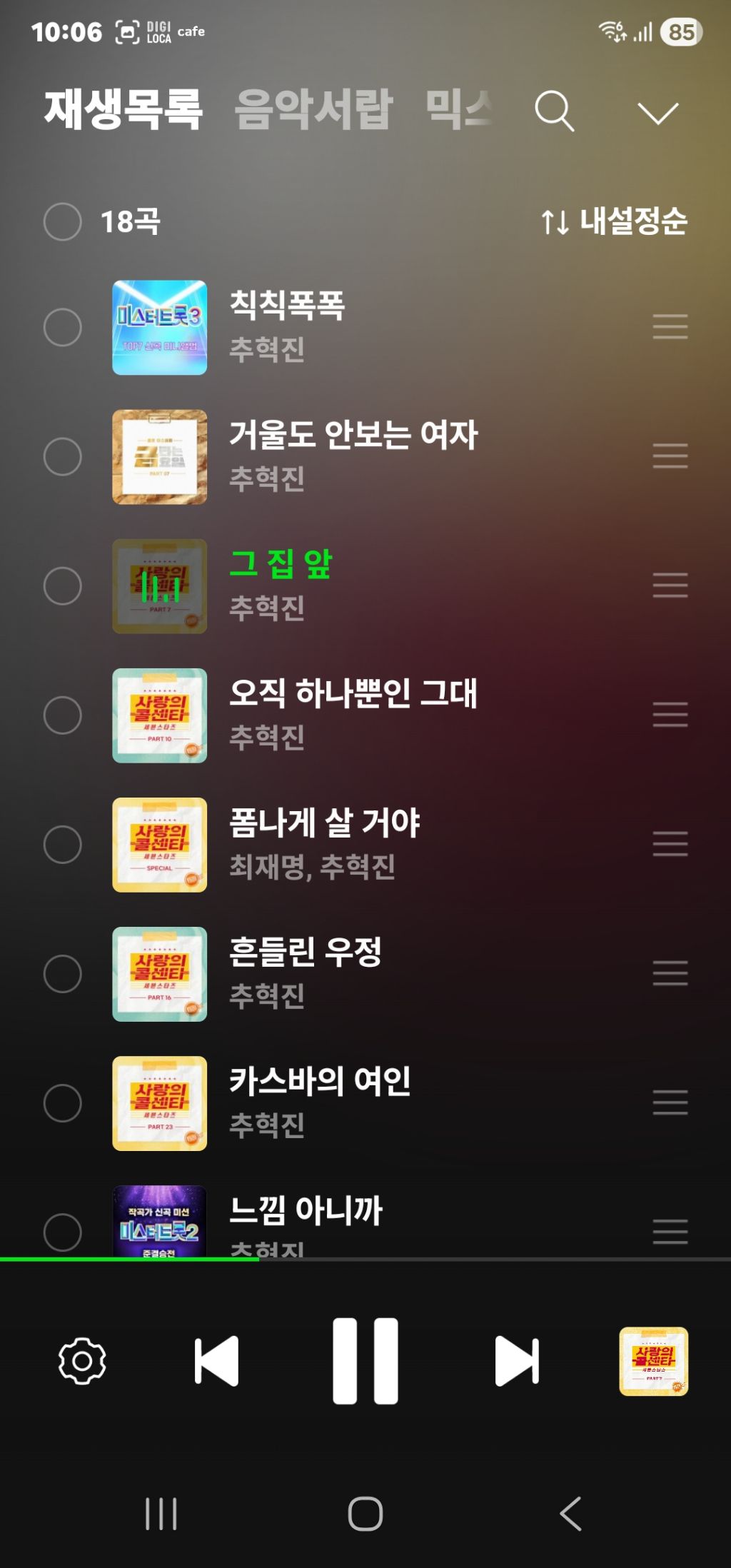Viewport: 731px width, 1568px height.
Task: Play the song 카스바의 여인
Action: 319,1082
